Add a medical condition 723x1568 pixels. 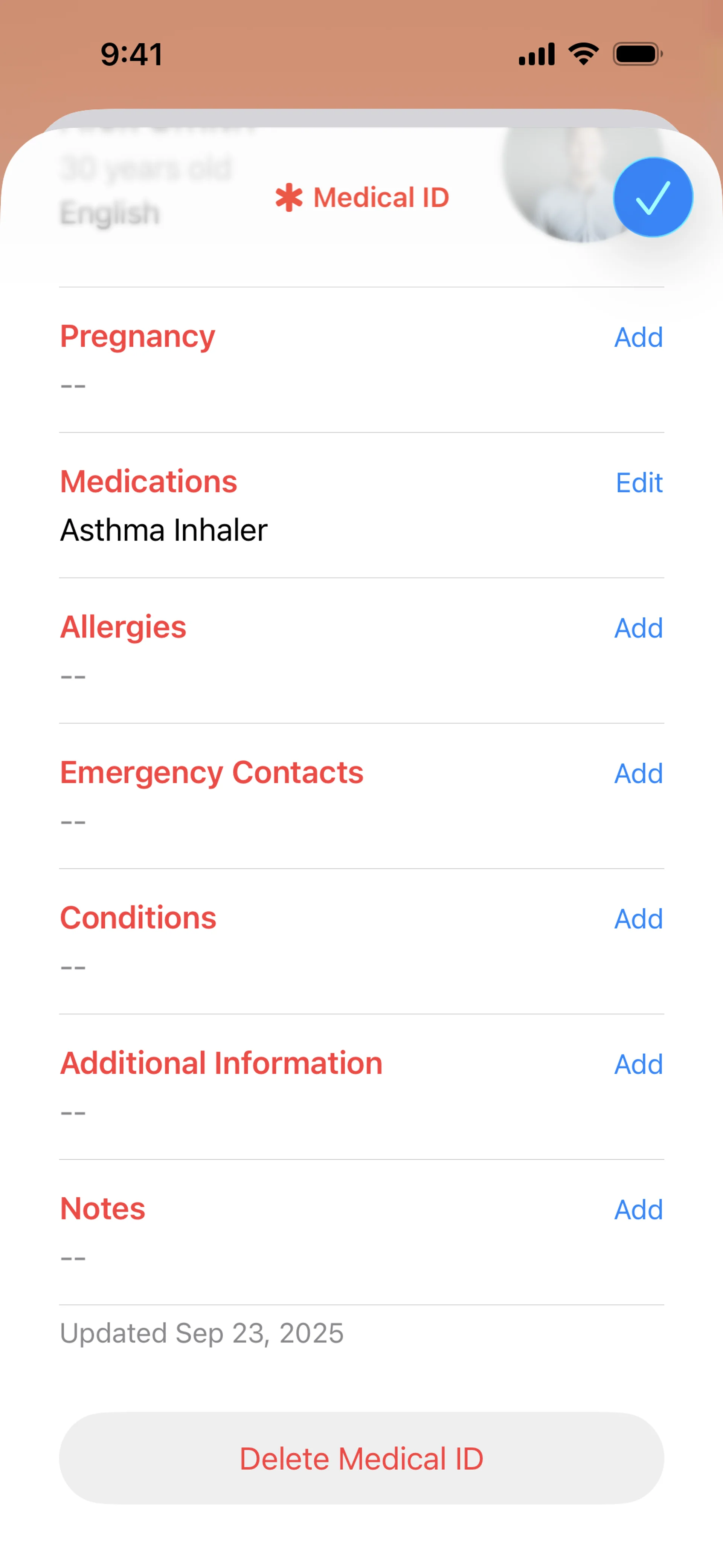point(638,919)
